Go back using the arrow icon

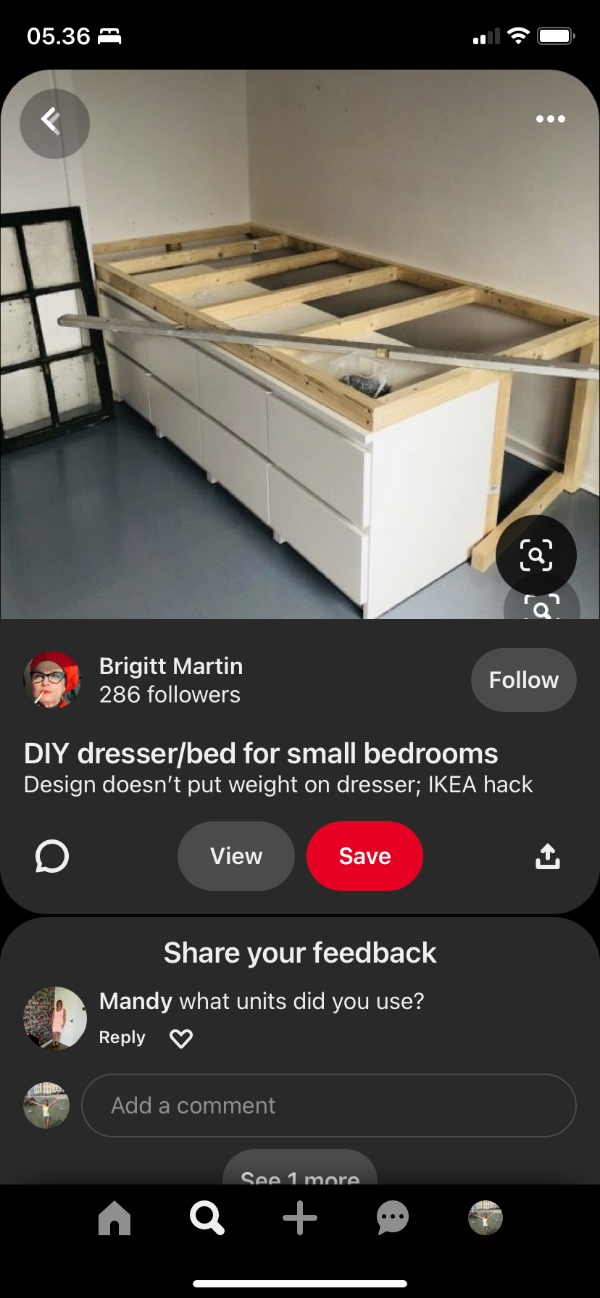pos(54,123)
